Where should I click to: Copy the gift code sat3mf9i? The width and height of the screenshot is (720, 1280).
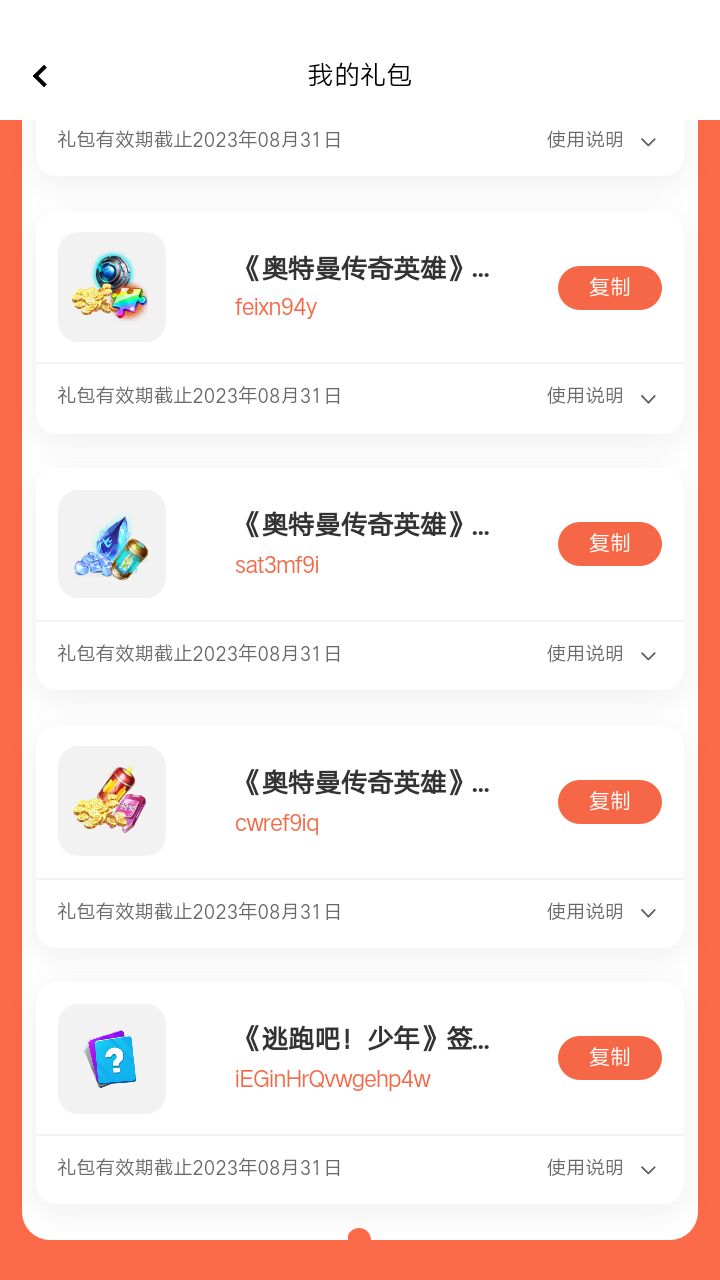coord(609,544)
